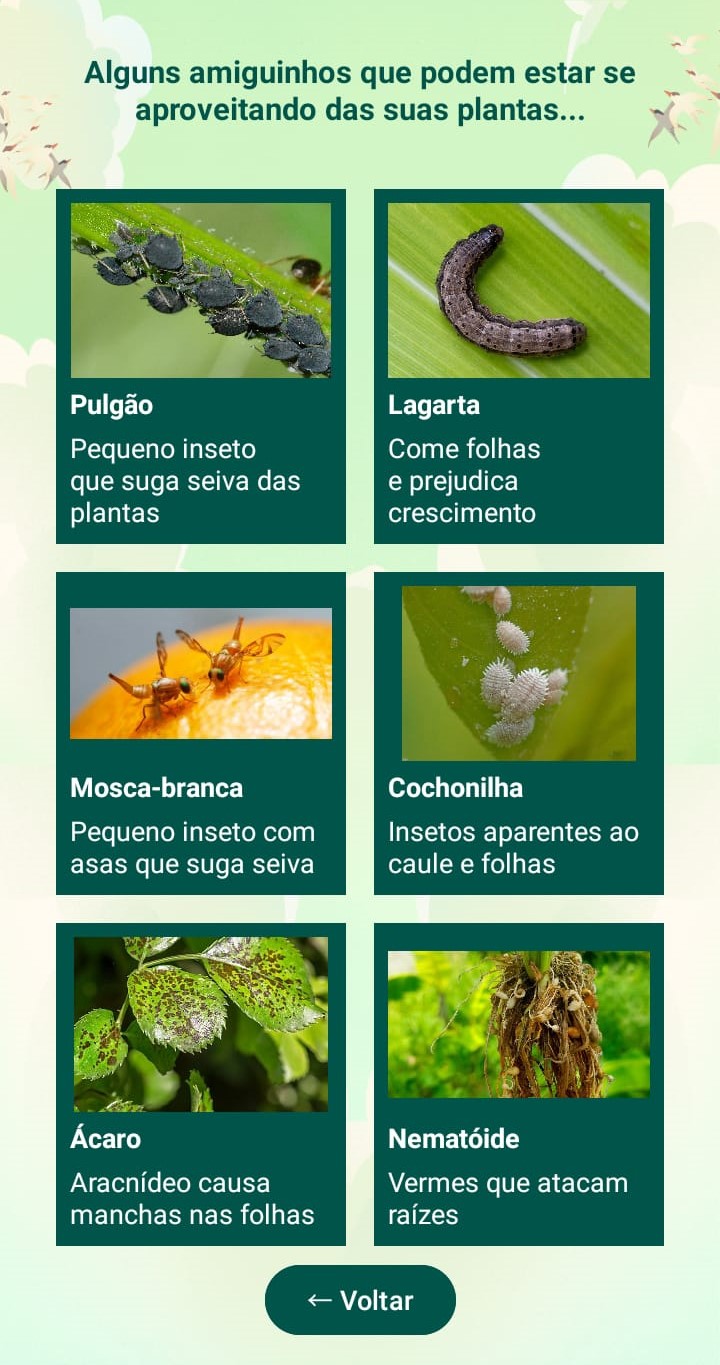This screenshot has height=1365, width=720.
Task: Select the Cochonilha picture
Action: (x=518, y=671)
